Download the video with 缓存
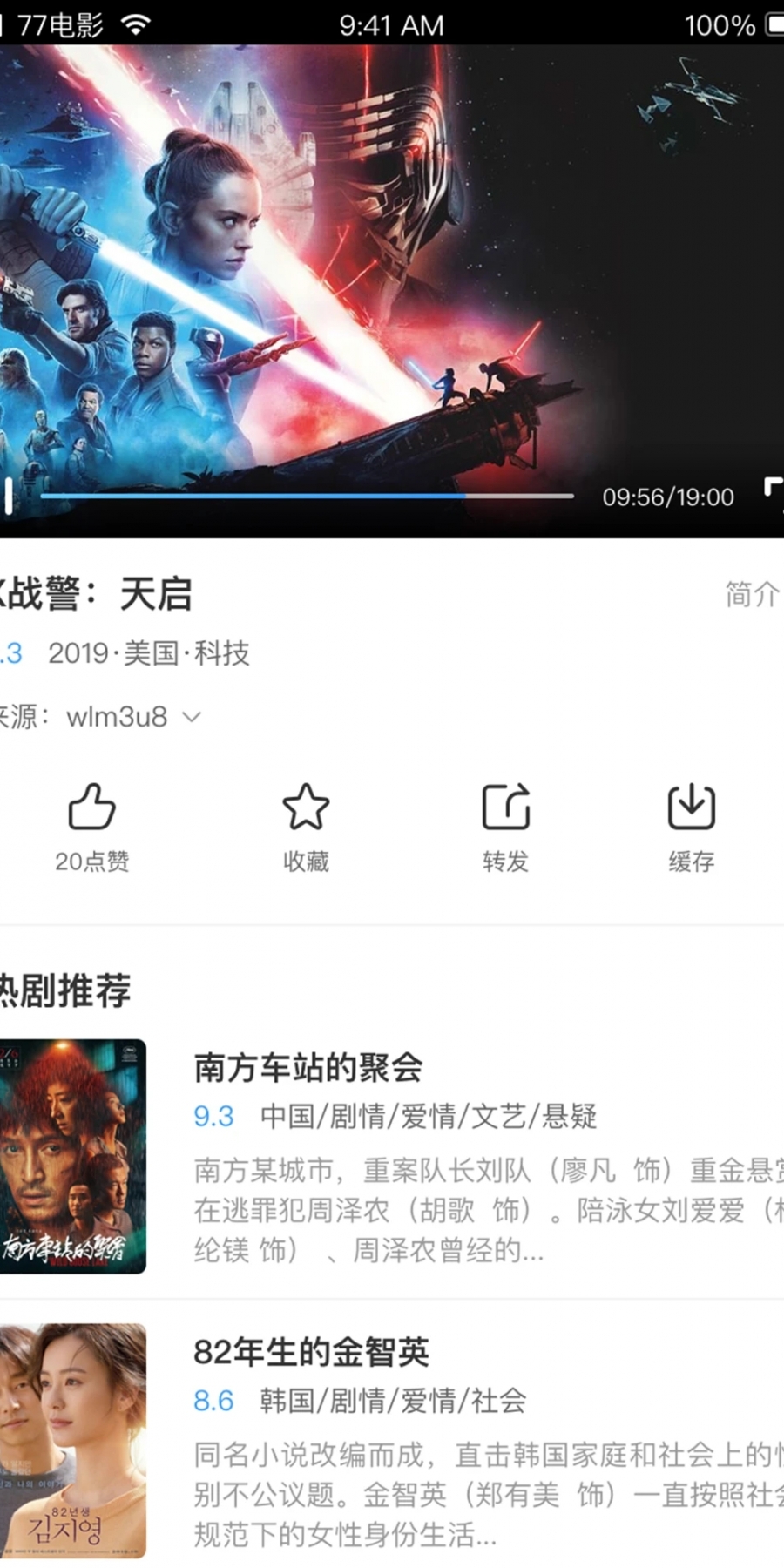This screenshot has width=784, height=1568. point(691,825)
